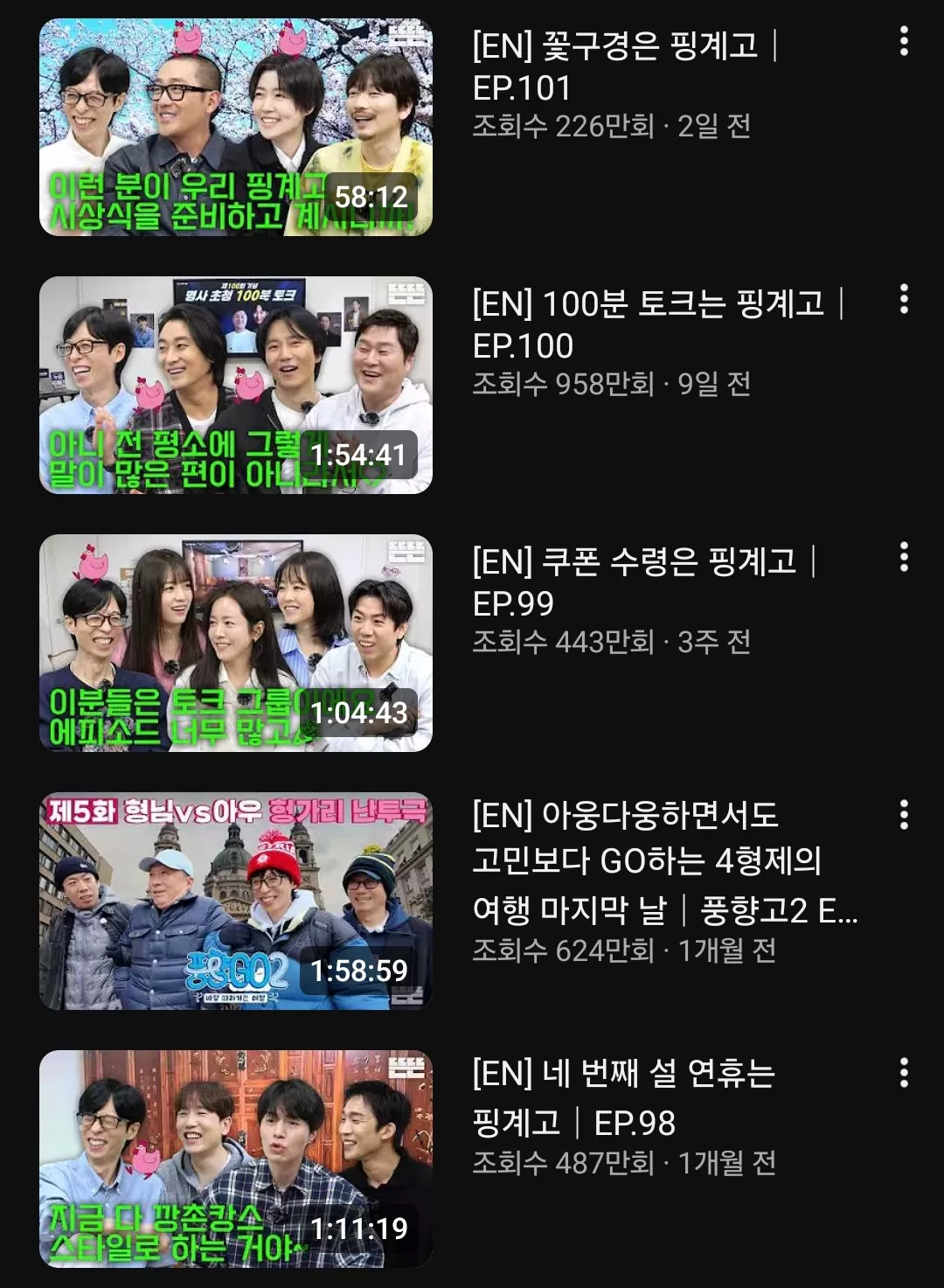Play the 네 번째 설 연휴는 핑계고 EP.98 video
The width and height of the screenshot is (944, 1288).
pos(236,1159)
